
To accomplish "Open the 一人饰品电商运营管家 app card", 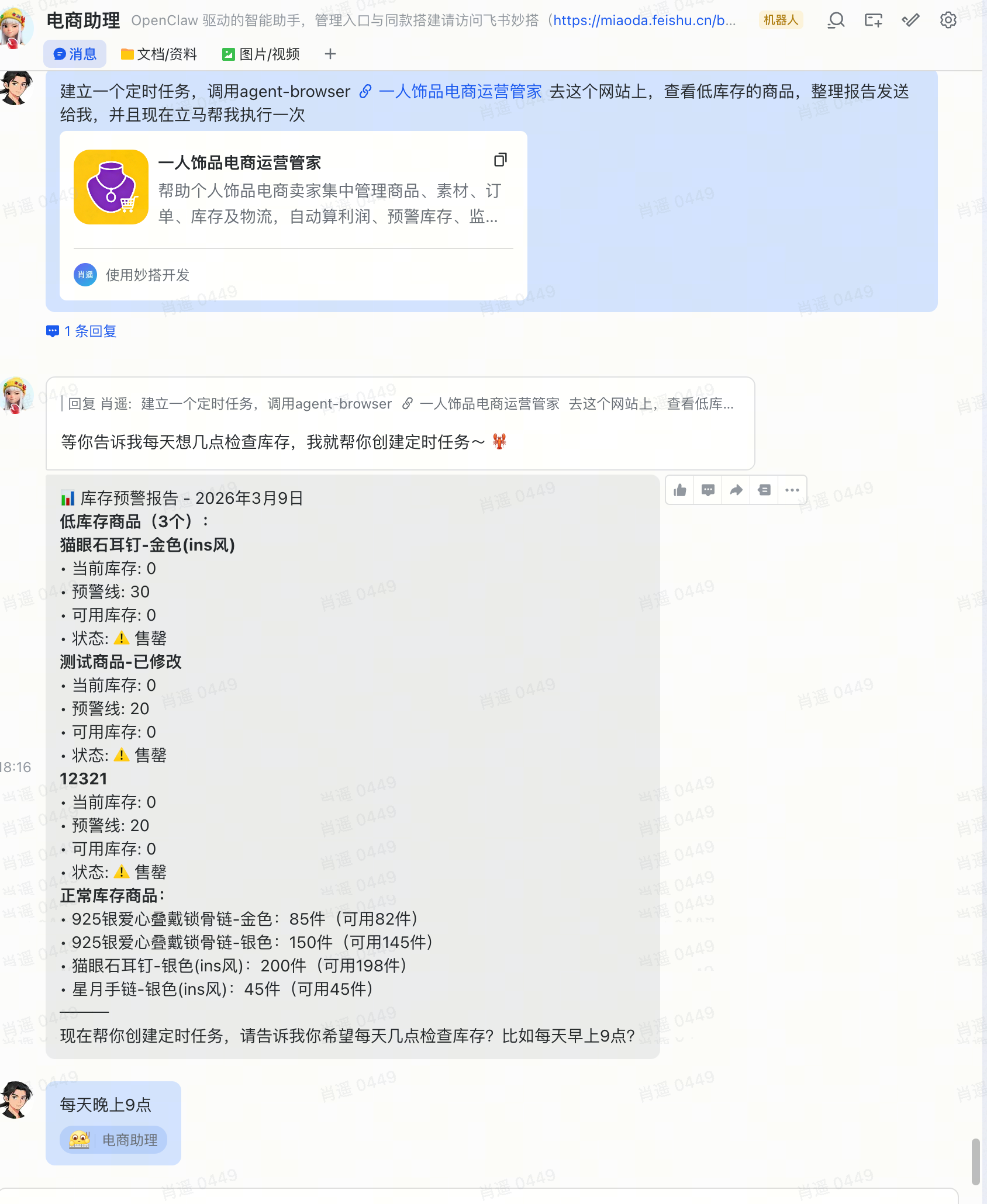I will click(x=292, y=190).
